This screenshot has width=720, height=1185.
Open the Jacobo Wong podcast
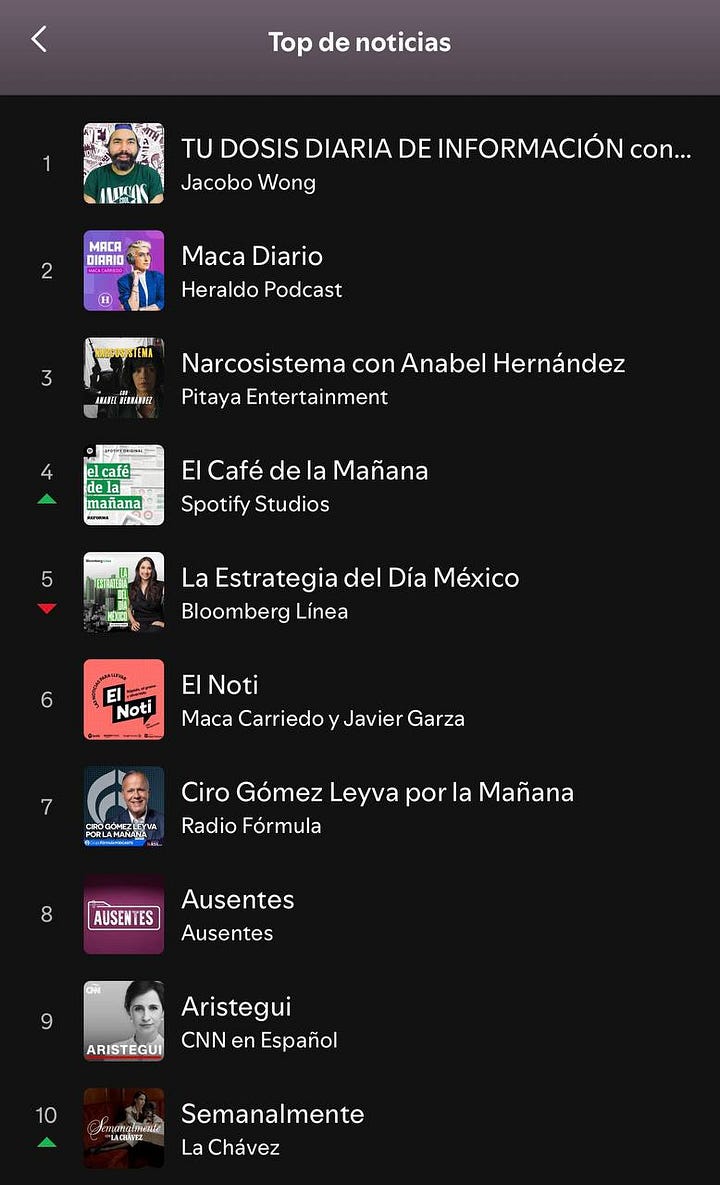360,163
